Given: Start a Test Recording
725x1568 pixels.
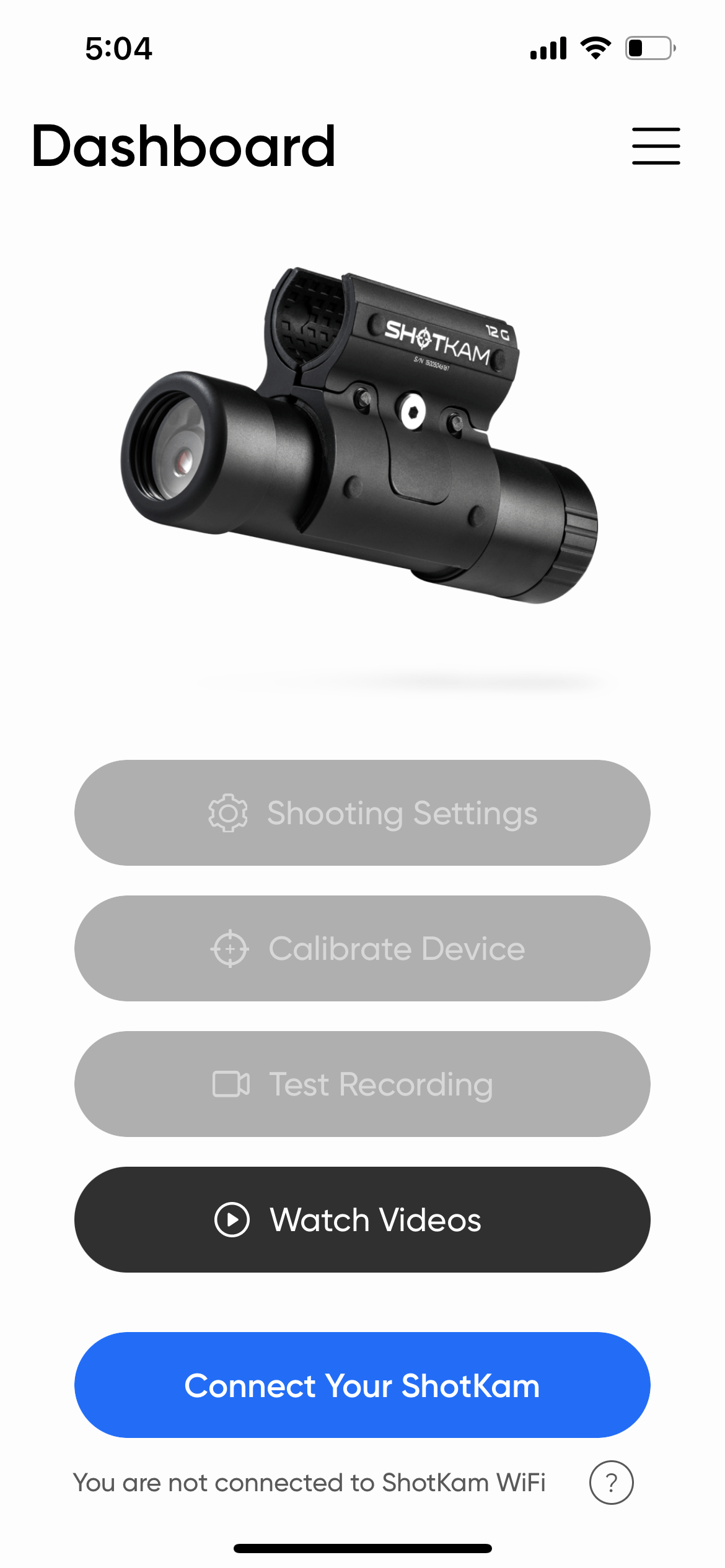Looking at the screenshot, I should pos(362,1084).
